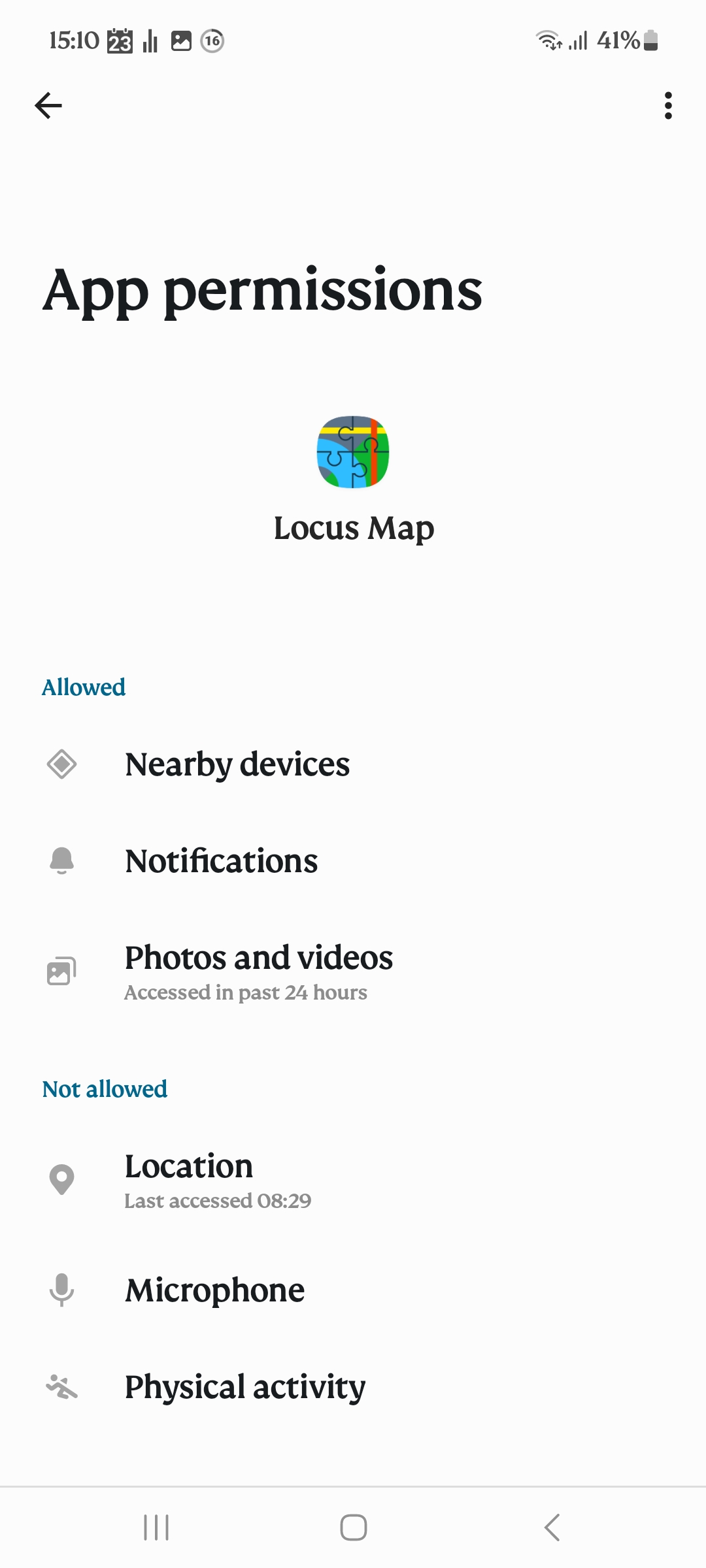706x1568 pixels.
Task: Tap the system home button
Action: tap(353, 1527)
